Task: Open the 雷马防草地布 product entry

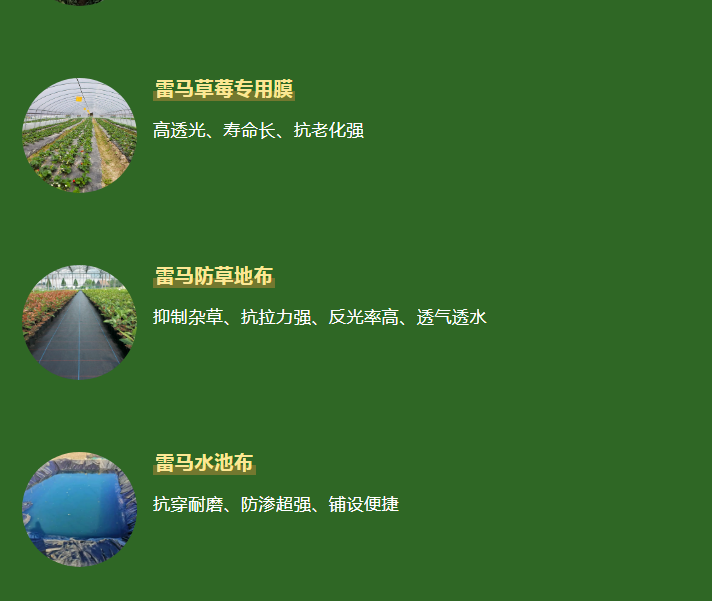Action: click(x=213, y=276)
